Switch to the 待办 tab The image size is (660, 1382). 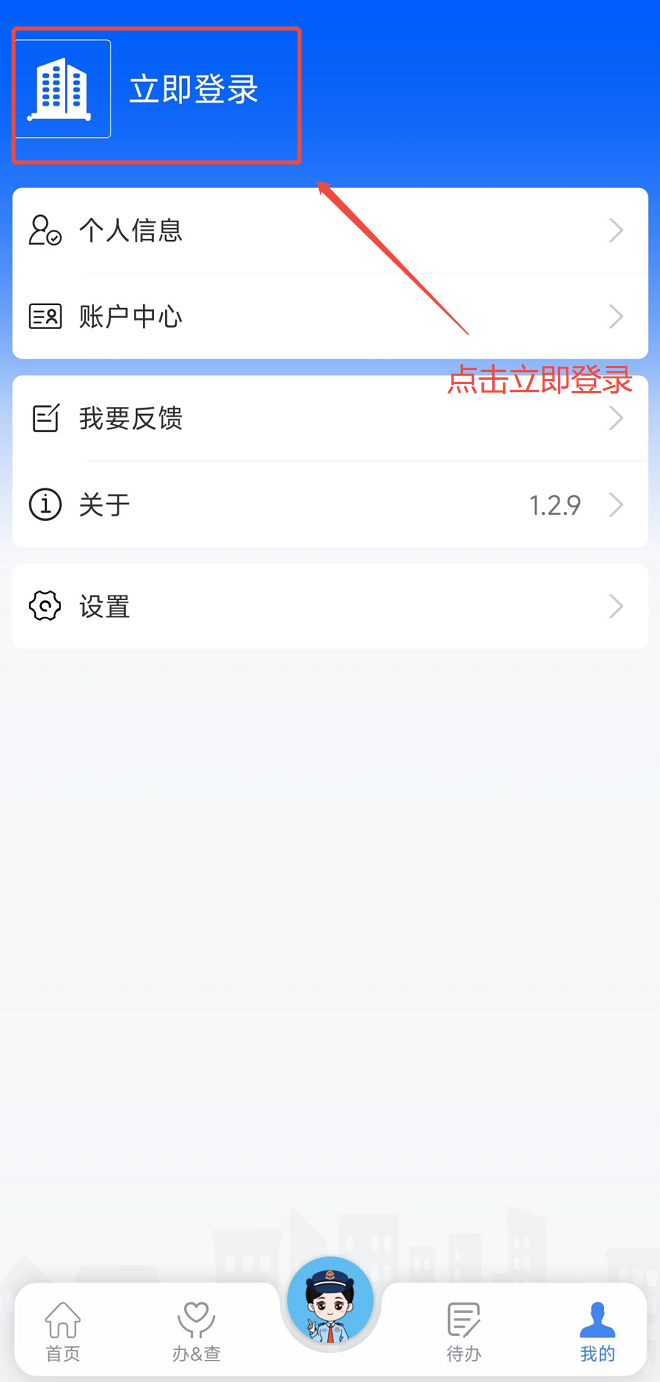coord(464,1332)
